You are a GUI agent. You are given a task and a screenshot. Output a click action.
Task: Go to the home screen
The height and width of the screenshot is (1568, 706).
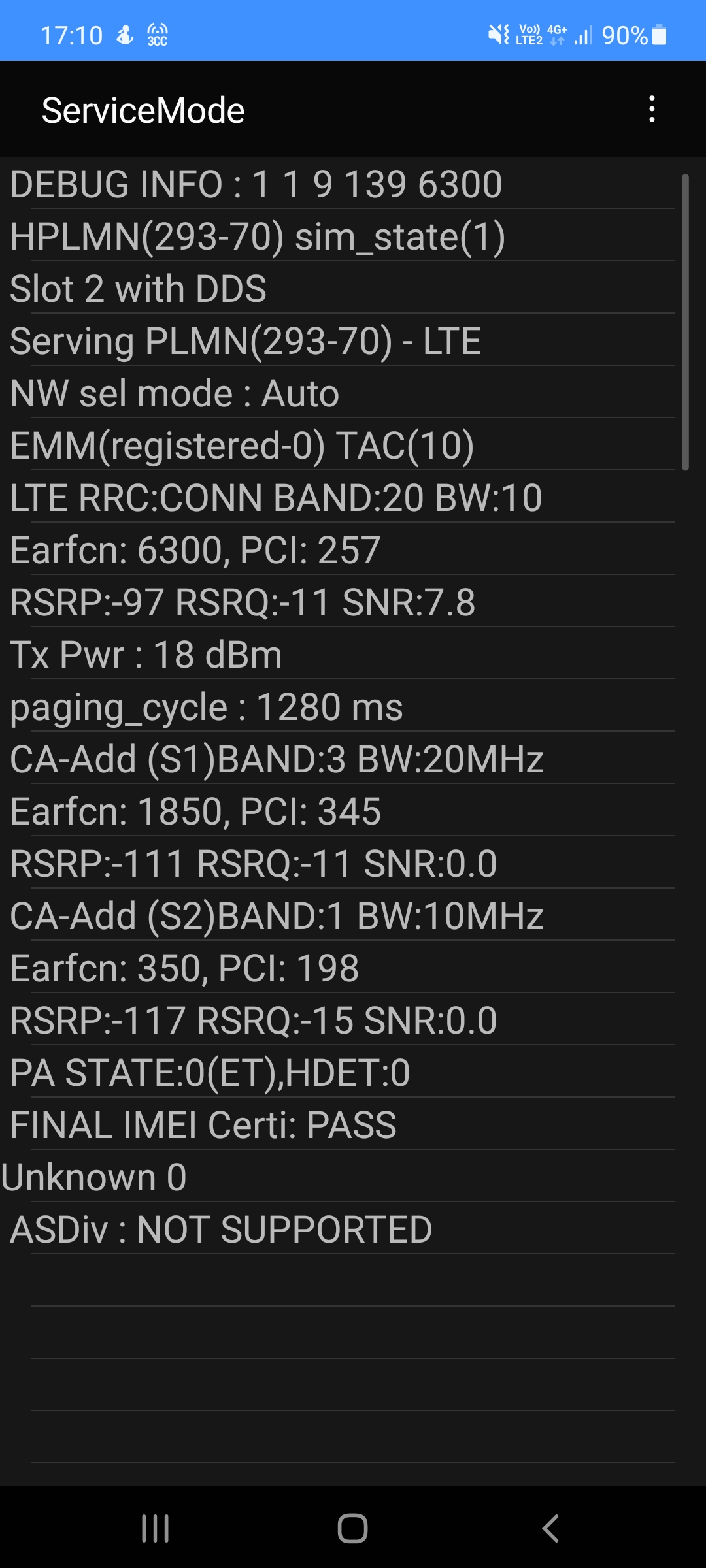tap(353, 1528)
